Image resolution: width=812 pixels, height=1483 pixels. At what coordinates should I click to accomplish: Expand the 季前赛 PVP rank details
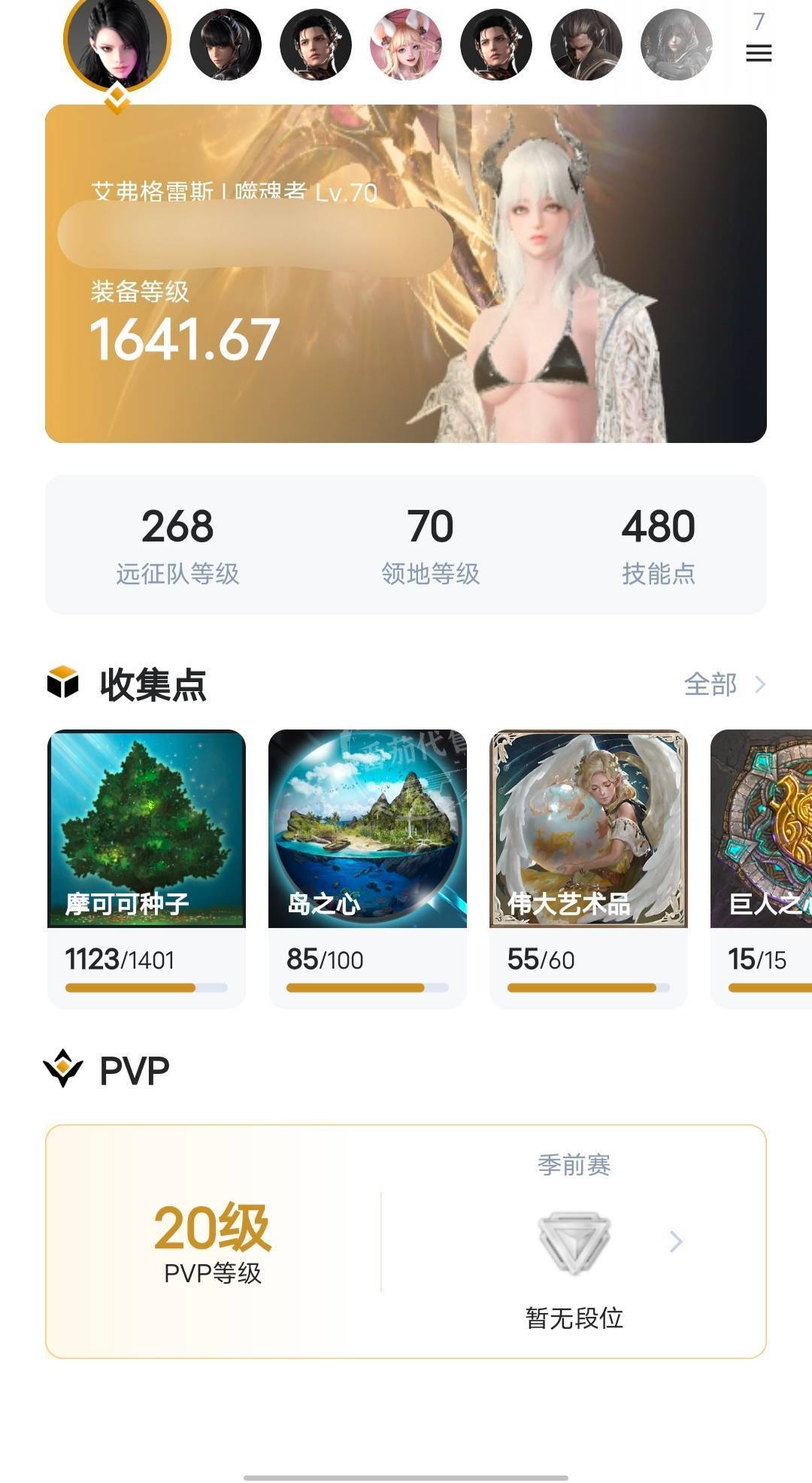(x=675, y=1242)
